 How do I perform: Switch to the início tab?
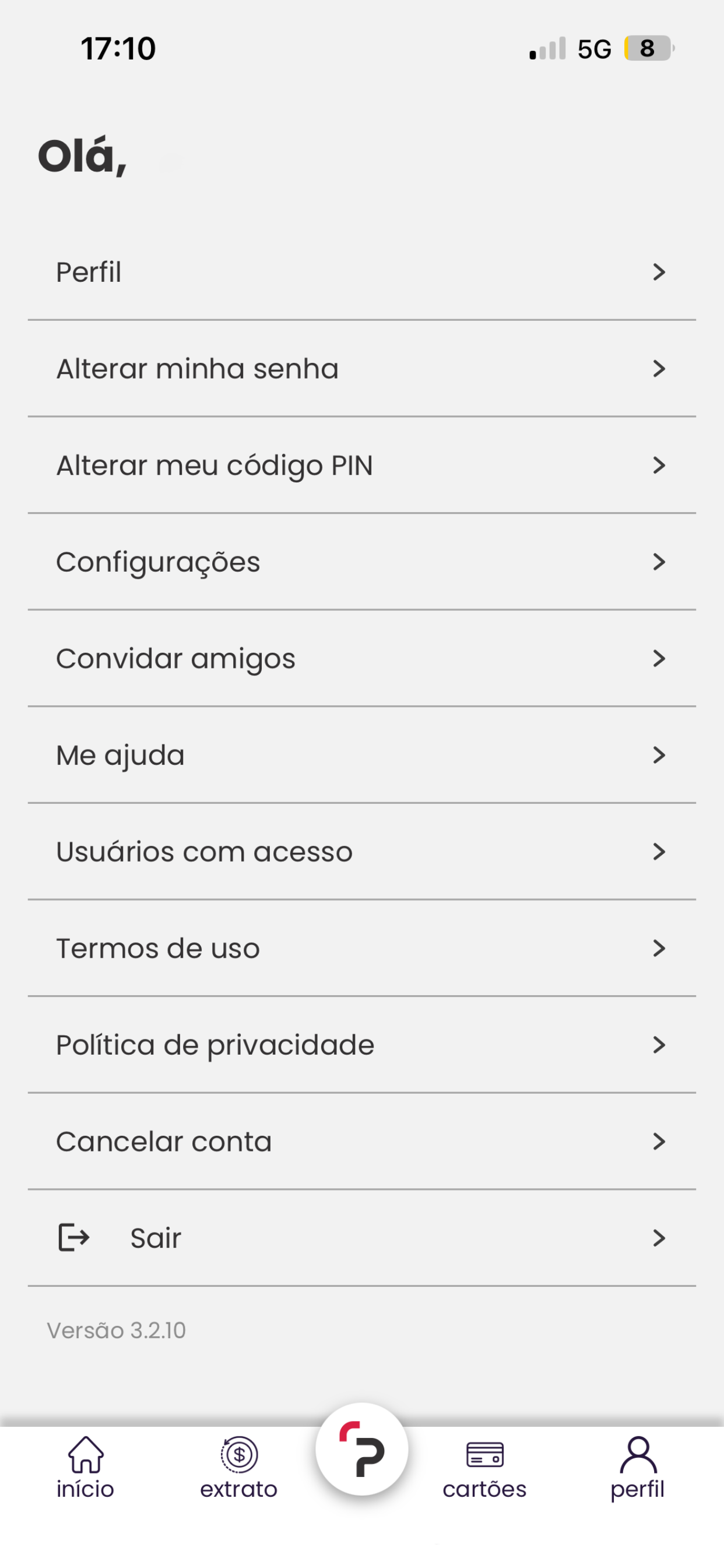86,1468
